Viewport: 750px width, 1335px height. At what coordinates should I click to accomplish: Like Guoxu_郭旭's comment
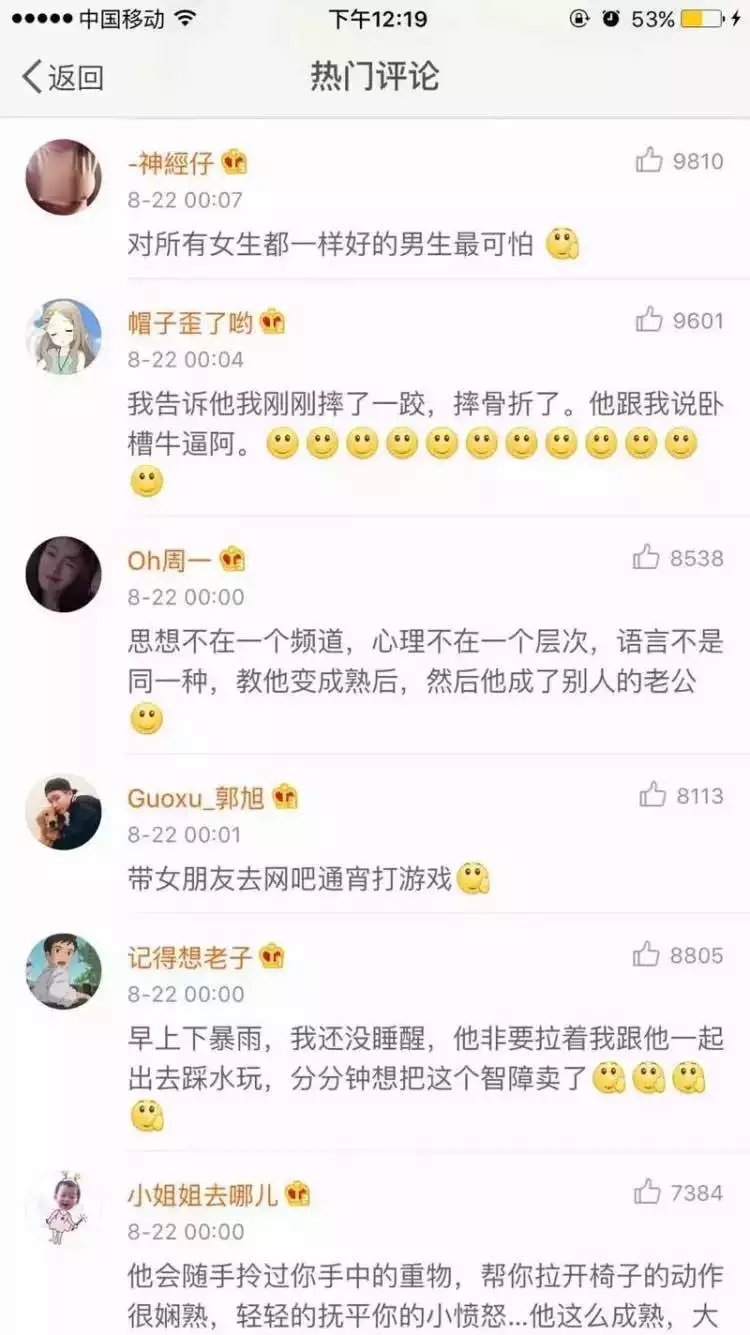click(653, 795)
